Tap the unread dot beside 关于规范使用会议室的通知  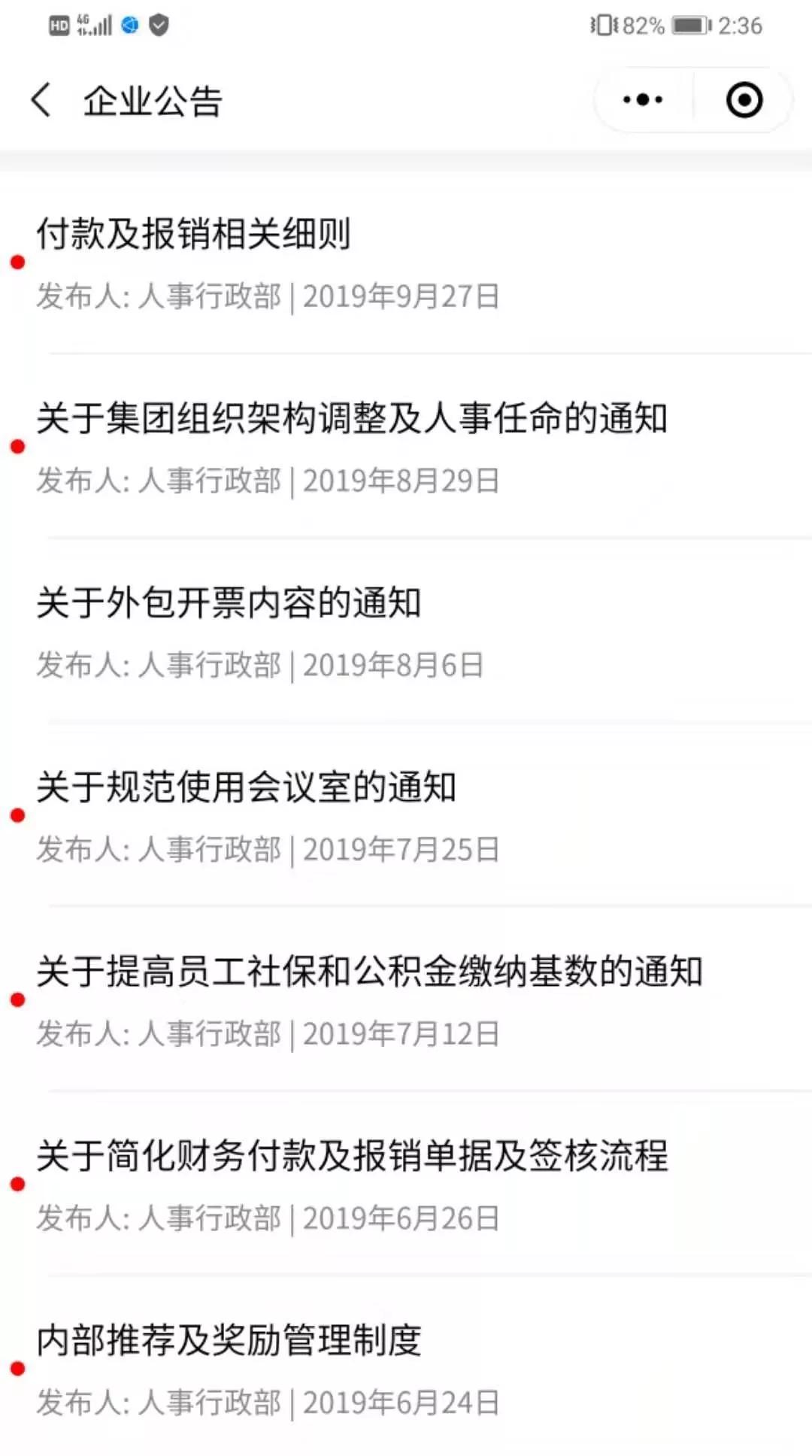pyautogui.click(x=17, y=814)
